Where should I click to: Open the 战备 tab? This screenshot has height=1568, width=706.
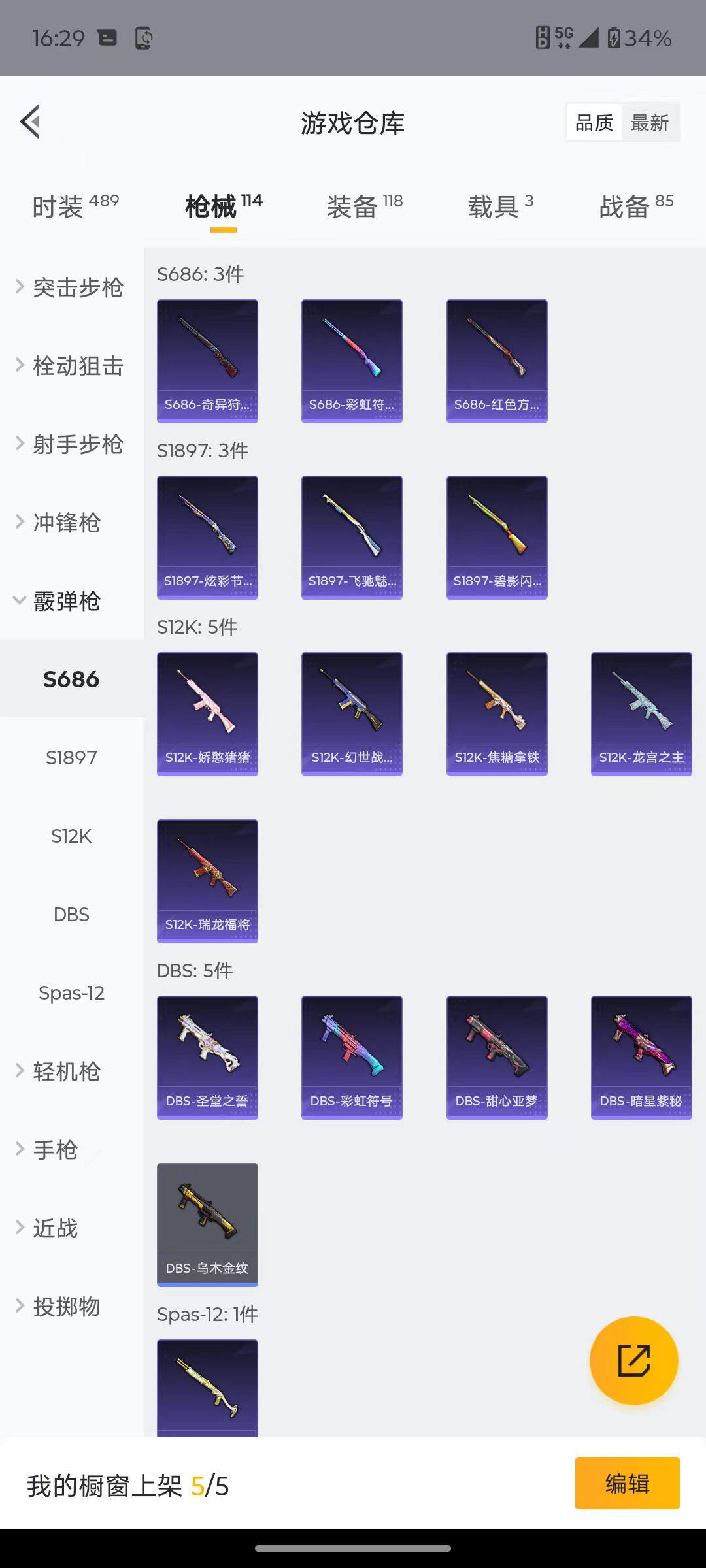coord(635,206)
